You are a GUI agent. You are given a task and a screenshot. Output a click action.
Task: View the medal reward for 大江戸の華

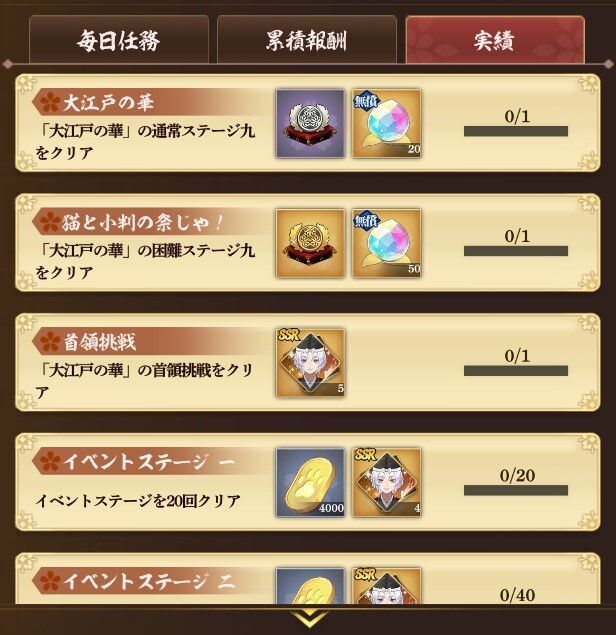(x=309, y=122)
